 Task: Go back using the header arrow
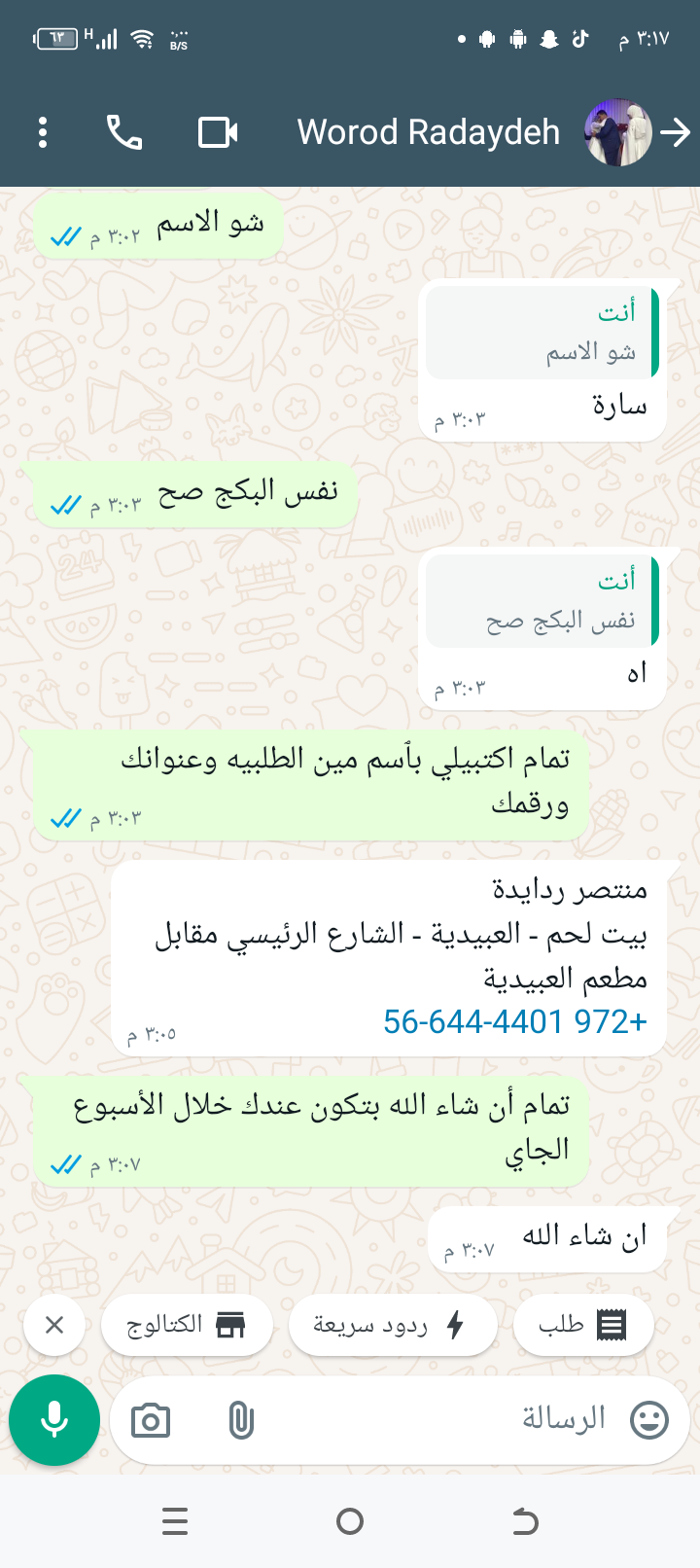(x=676, y=132)
